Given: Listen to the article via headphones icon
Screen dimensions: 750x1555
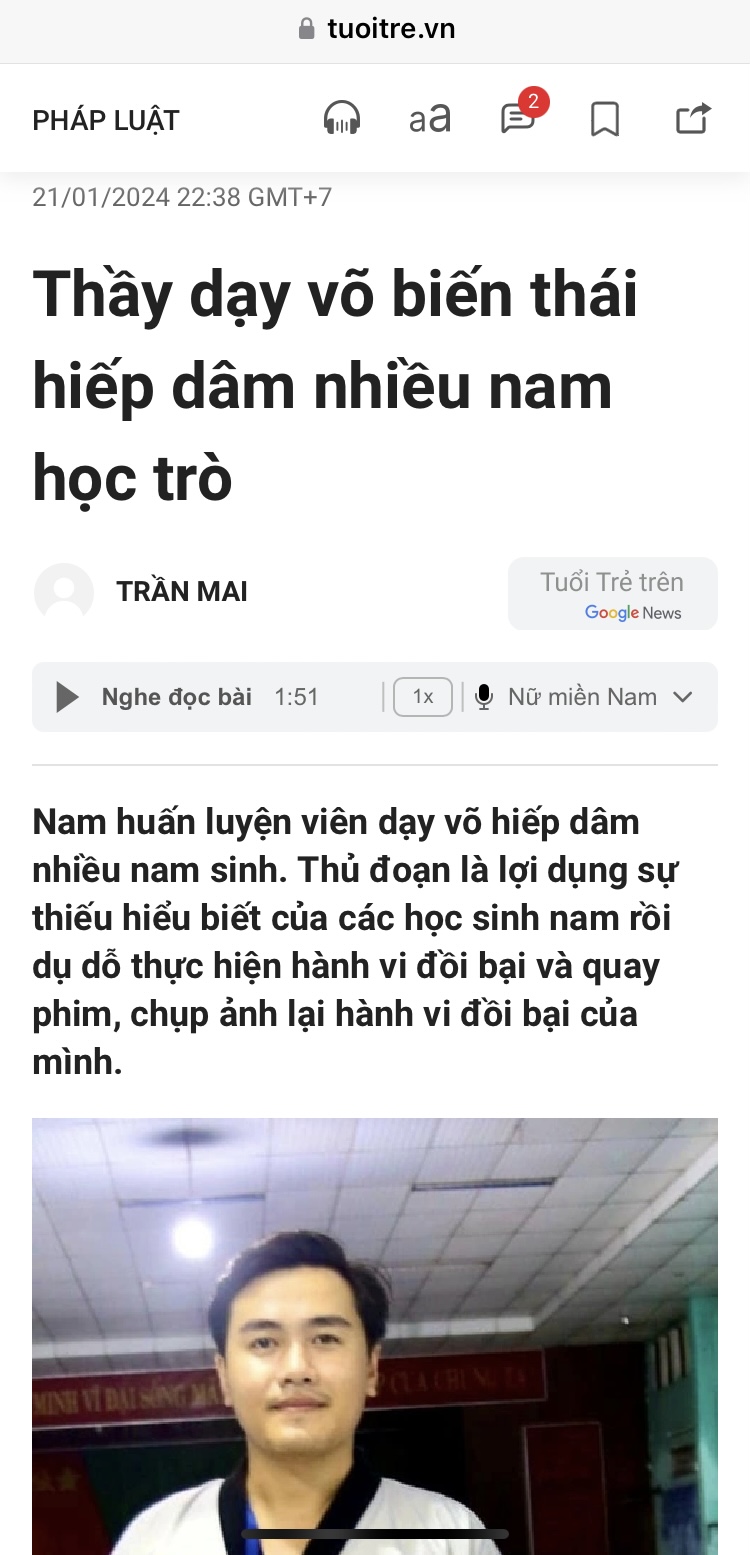Looking at the screenshot, I should [342, 119].
